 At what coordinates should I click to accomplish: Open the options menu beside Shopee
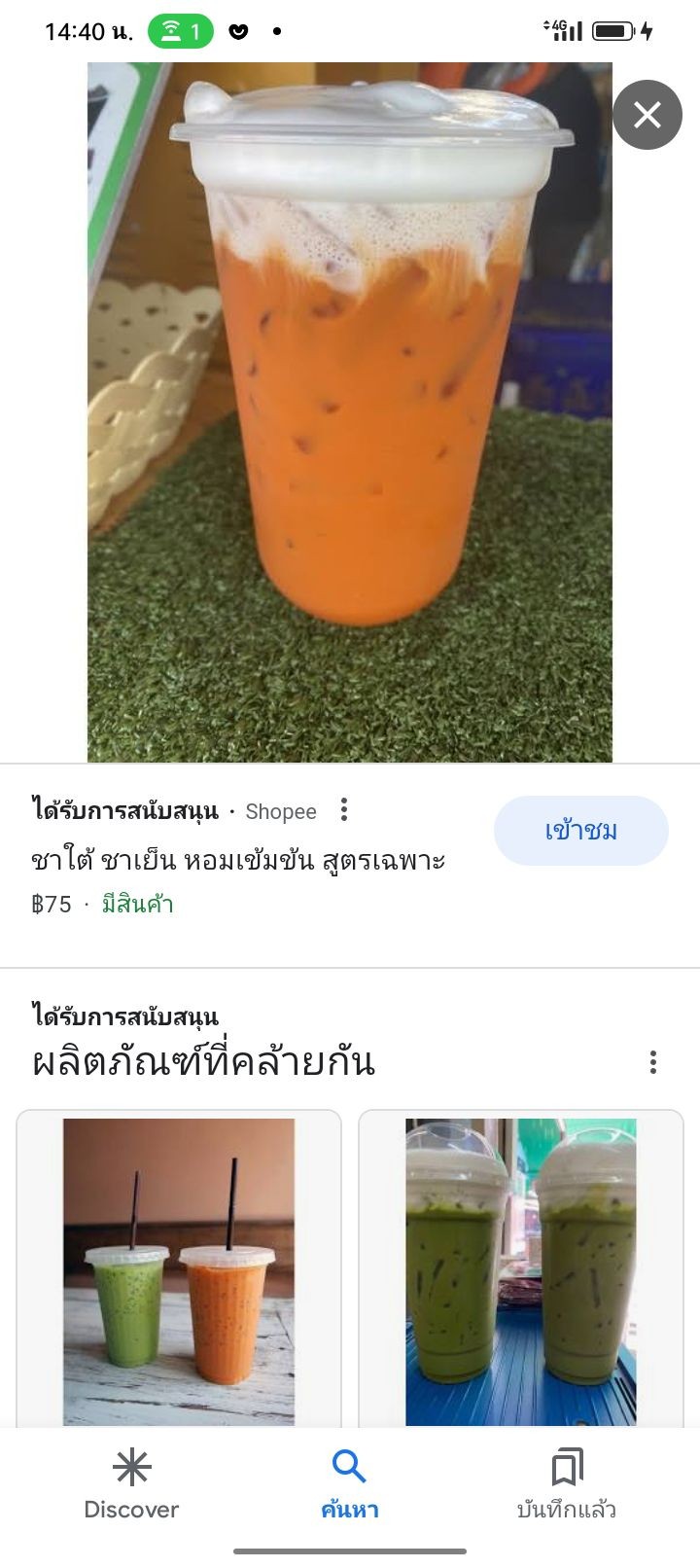[x=344, y=810]
